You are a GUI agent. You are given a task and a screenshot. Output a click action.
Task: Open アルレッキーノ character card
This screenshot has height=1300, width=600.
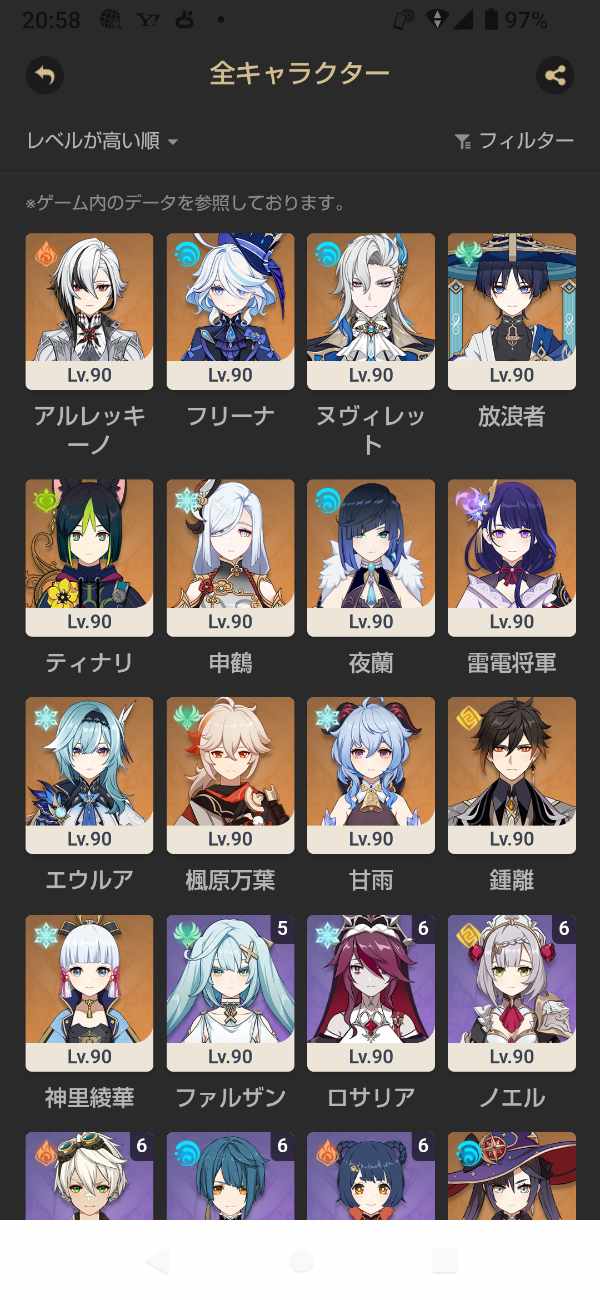point(89,311)
